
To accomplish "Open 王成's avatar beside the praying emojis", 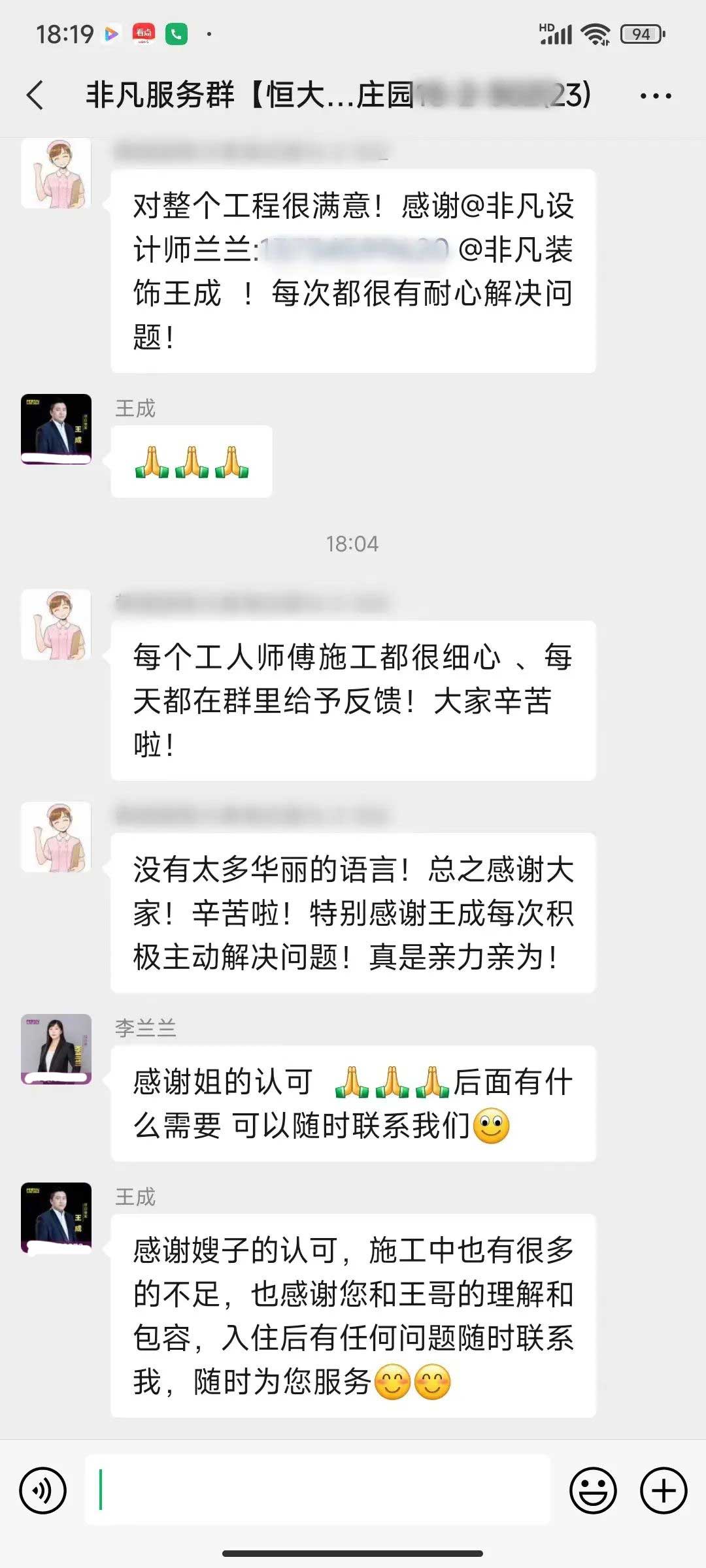I will (x=56, y=429).
